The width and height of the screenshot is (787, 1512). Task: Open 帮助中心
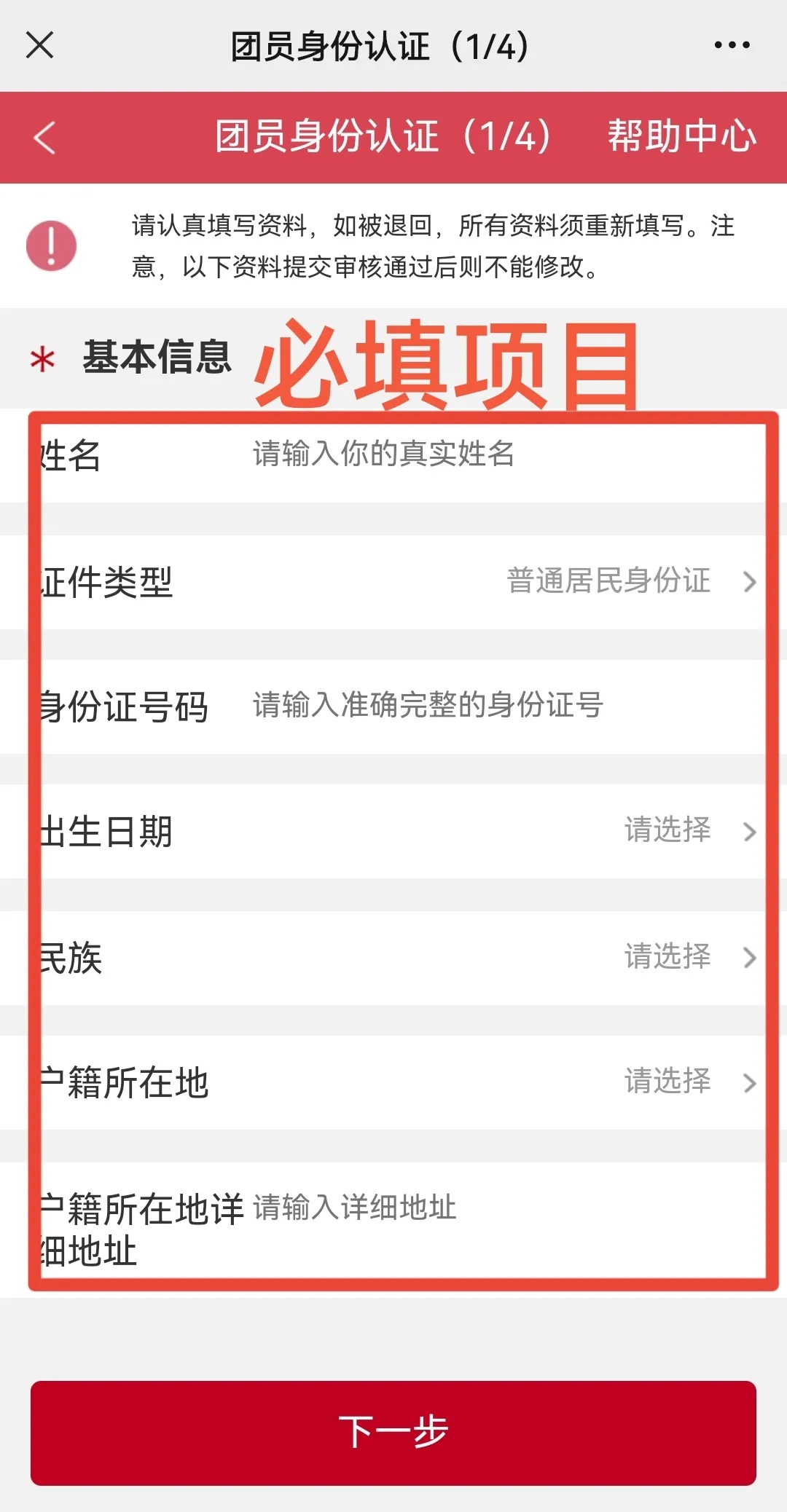(x=682, y=136)
